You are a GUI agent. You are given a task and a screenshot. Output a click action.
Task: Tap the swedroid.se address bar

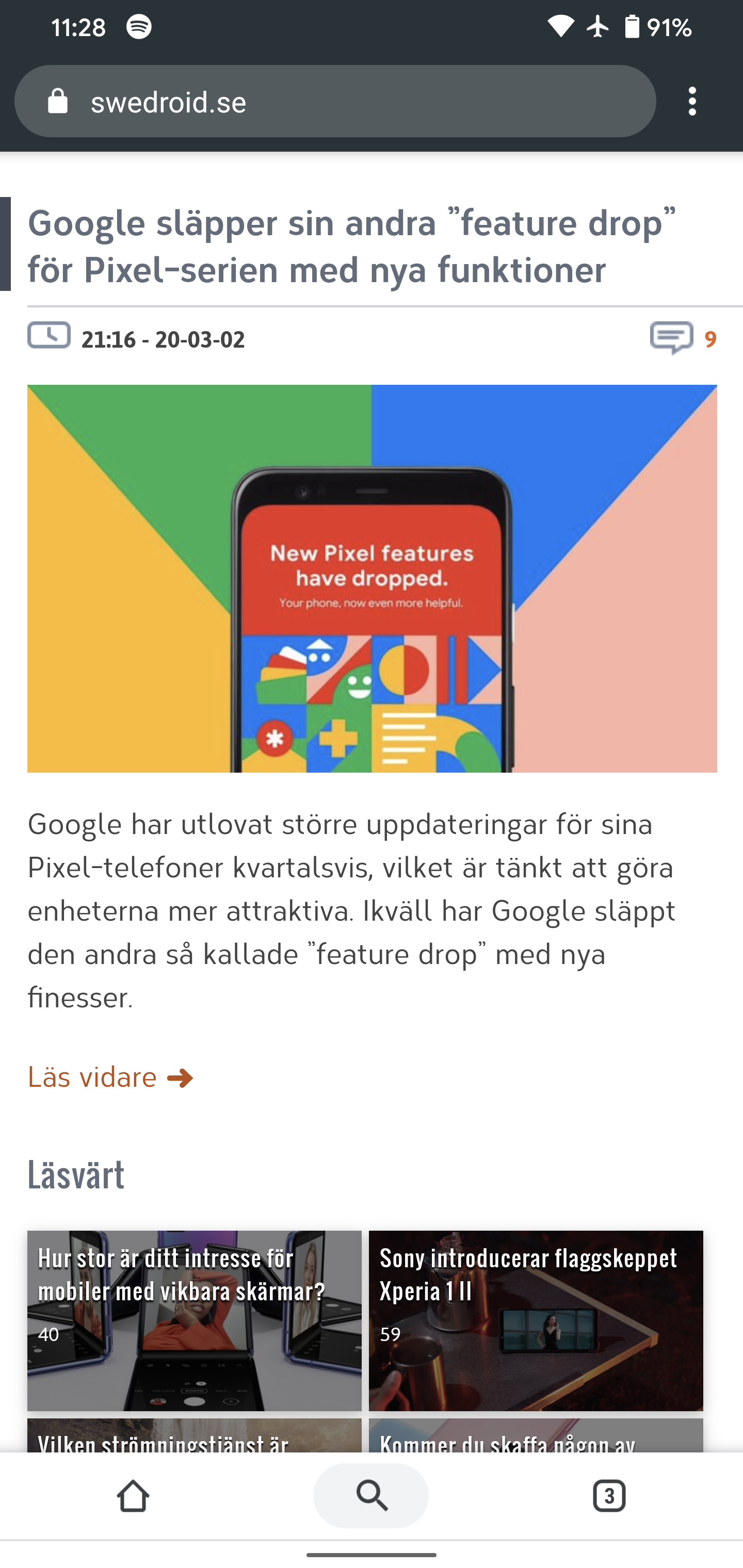(x=335, y=101)
